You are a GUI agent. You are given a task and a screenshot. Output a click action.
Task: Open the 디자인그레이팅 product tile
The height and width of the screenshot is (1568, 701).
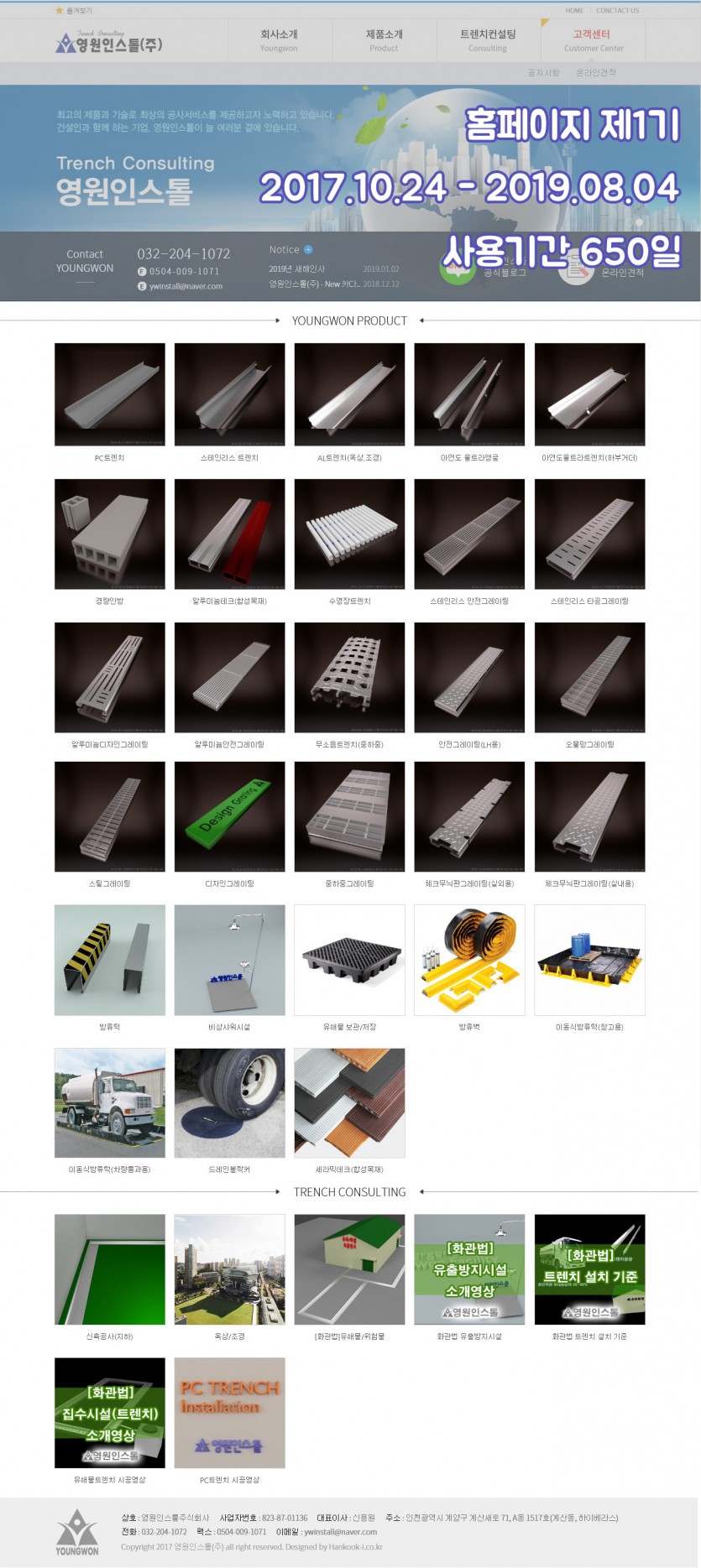tap(229, 816)
